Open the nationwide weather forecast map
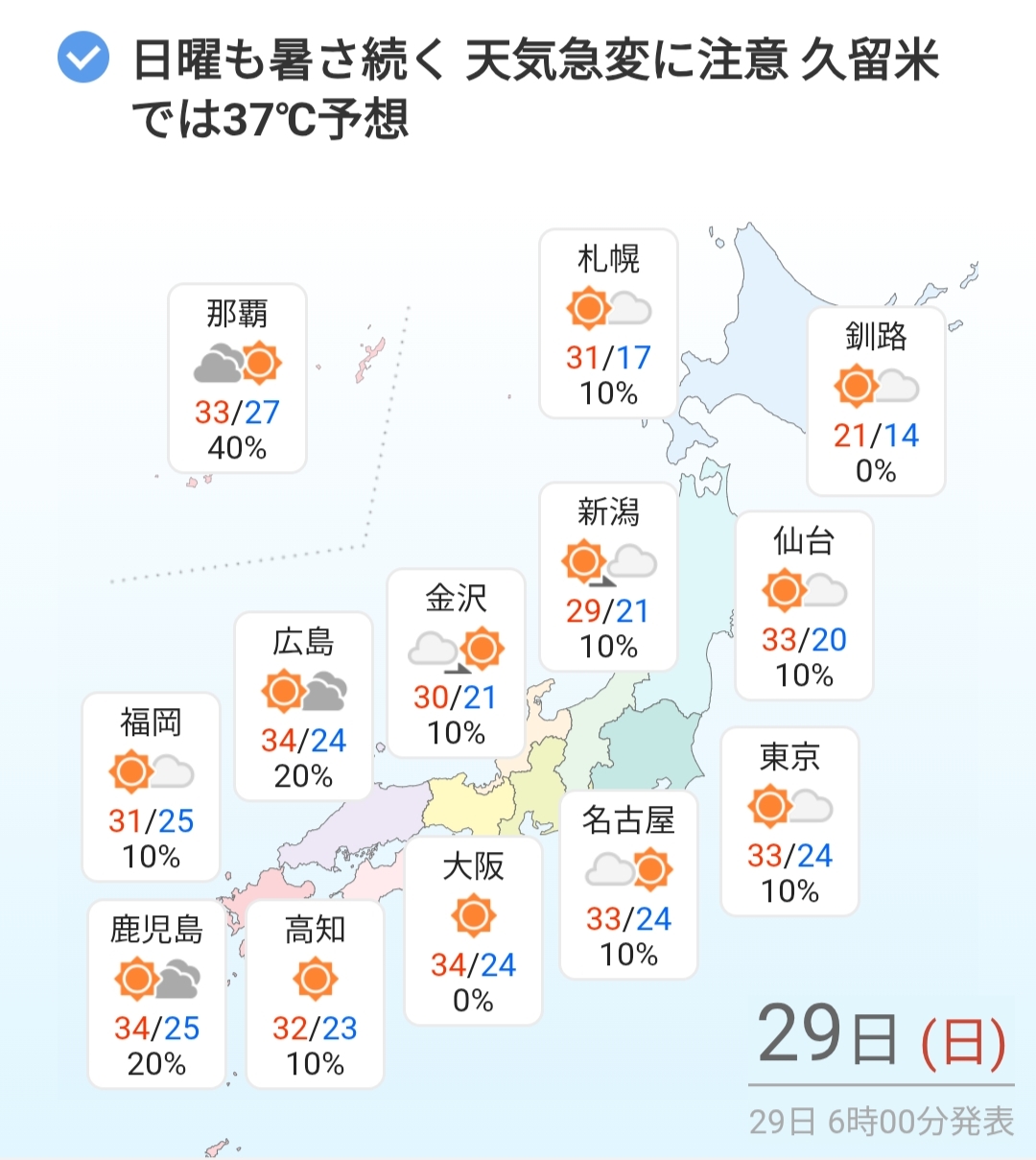 point(537,662)
